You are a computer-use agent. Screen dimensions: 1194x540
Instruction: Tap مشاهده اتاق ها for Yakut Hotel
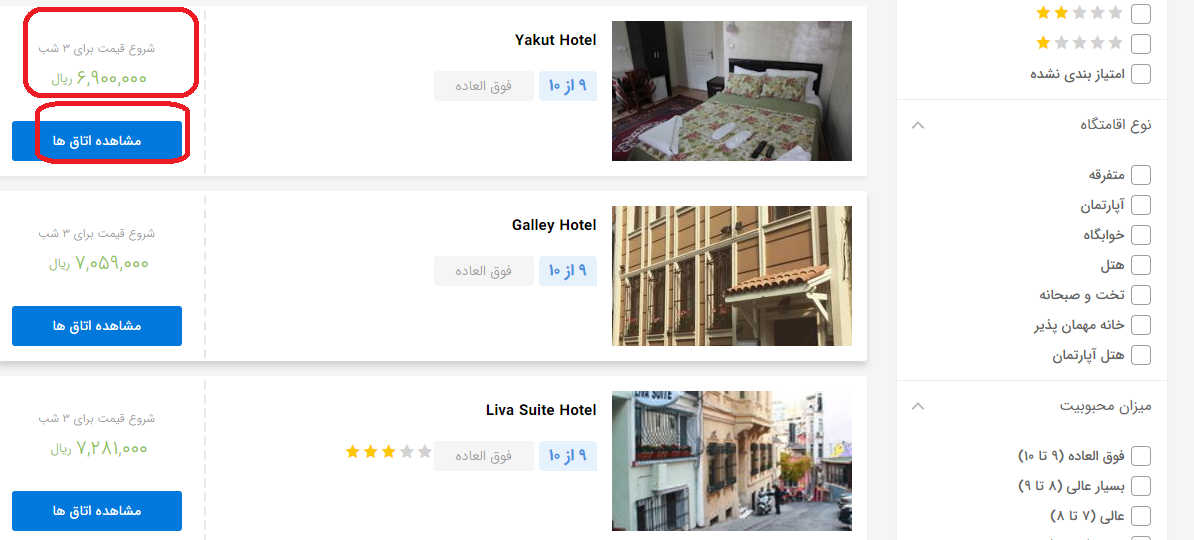tap(97, 141)
